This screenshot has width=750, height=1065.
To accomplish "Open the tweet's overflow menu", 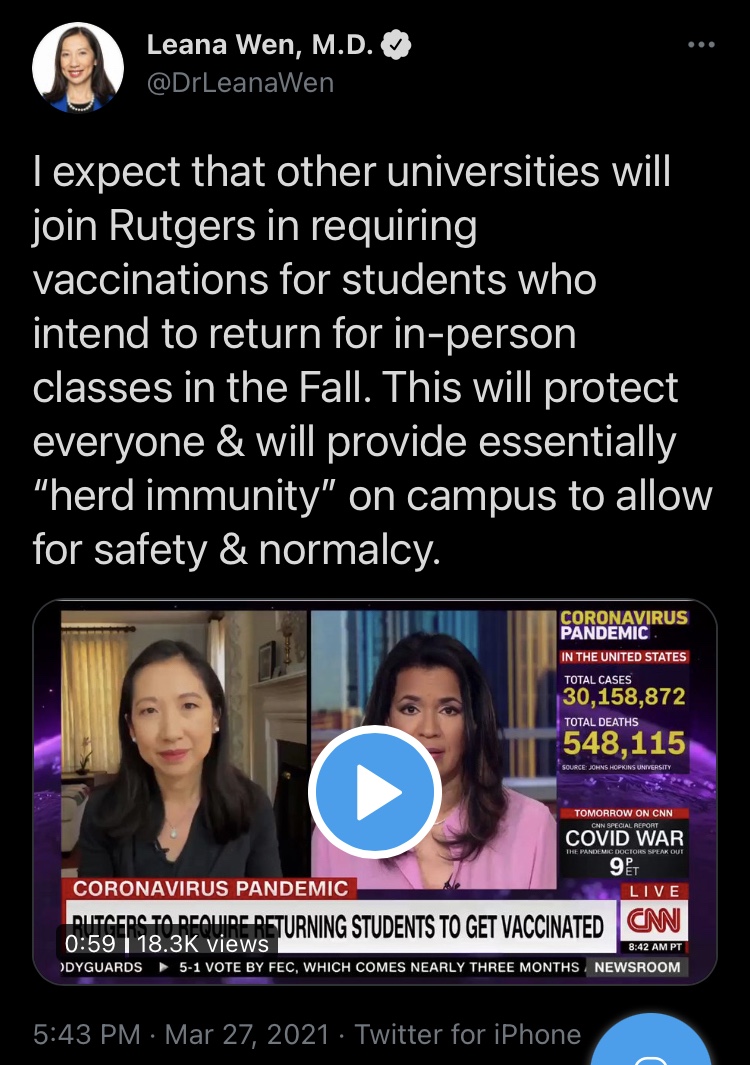I will tap(701, 45).
